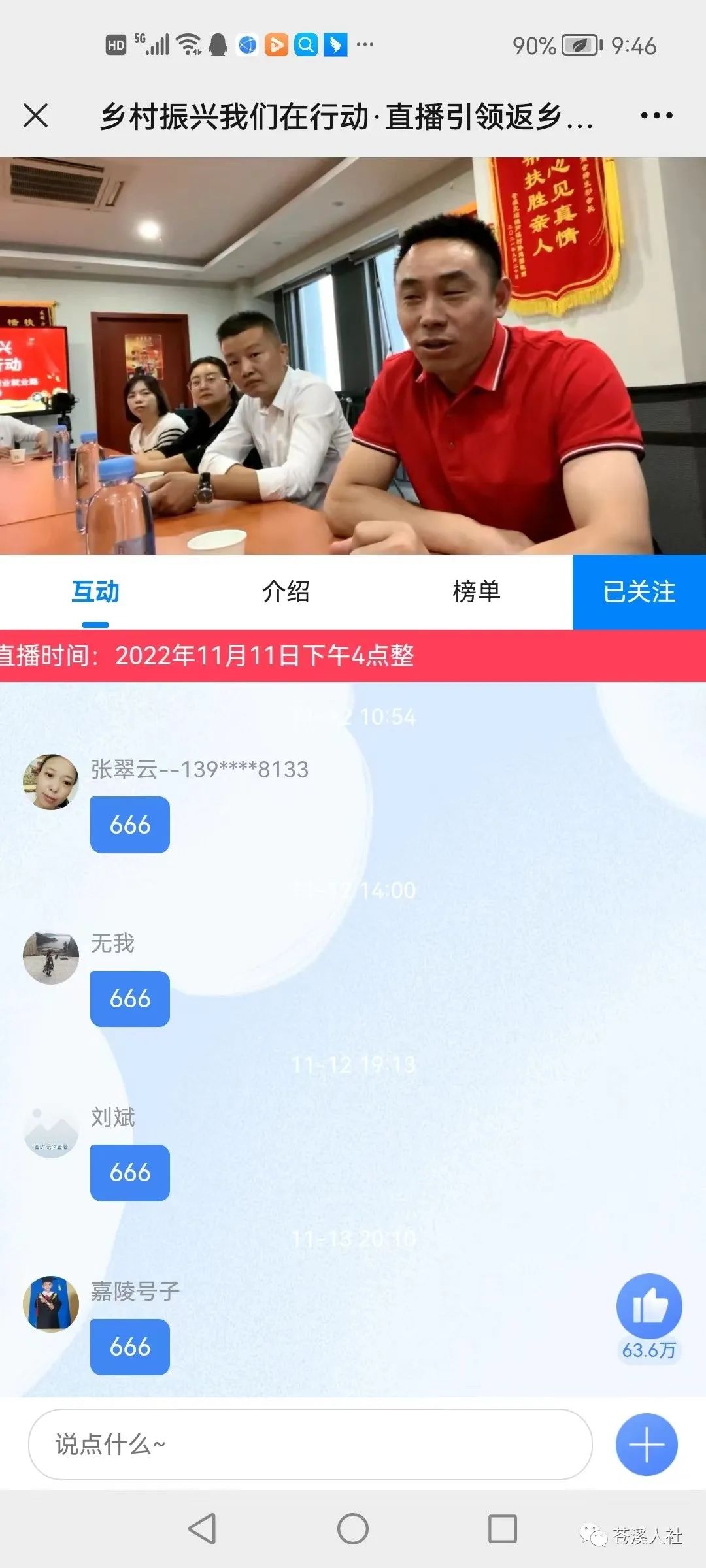Viewport: 706px width, 1568px height.
Task: Open the blue plus button
Action: (647, 1445)
